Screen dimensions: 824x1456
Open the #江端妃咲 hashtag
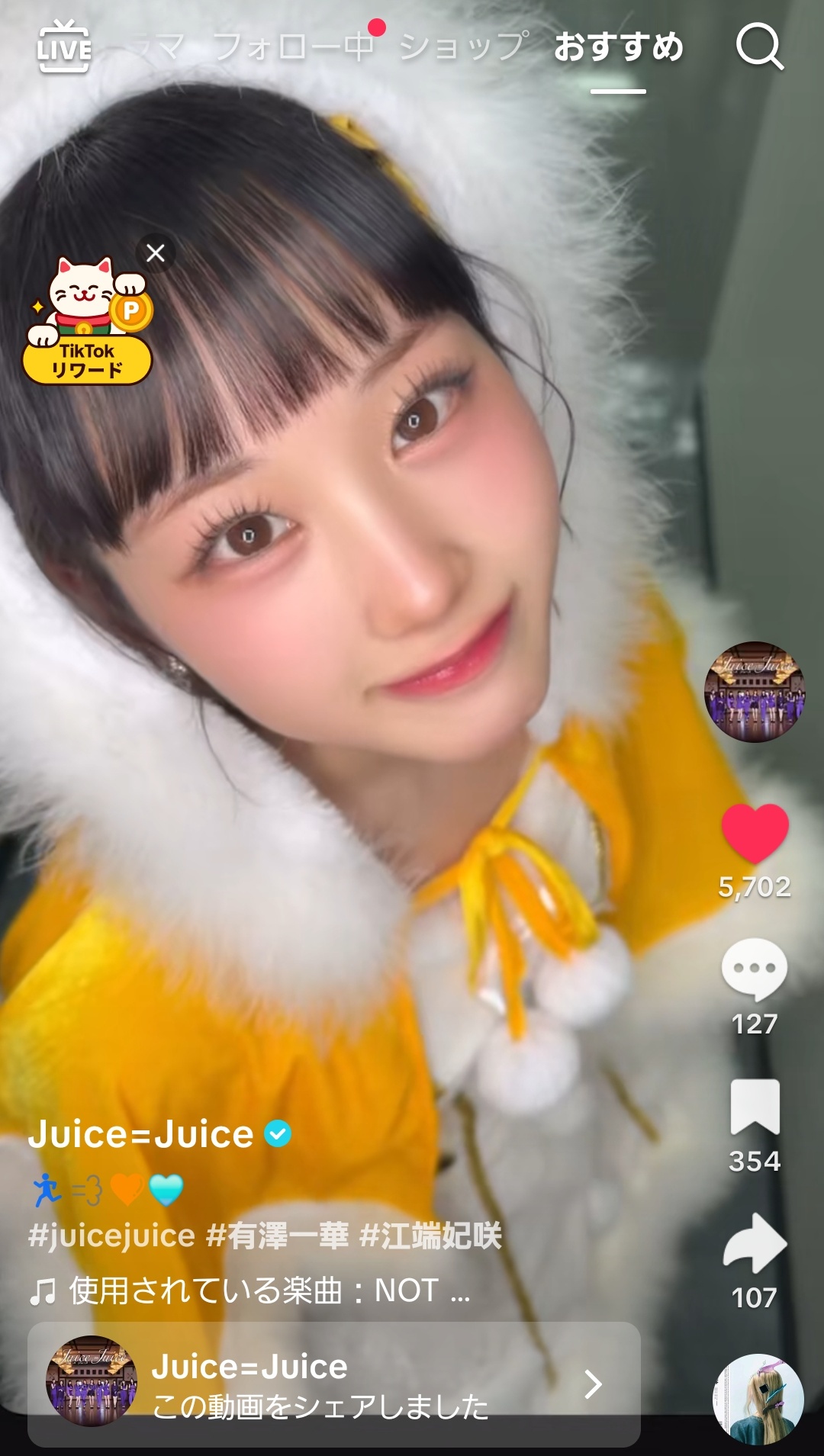[x=431, y=1236]
